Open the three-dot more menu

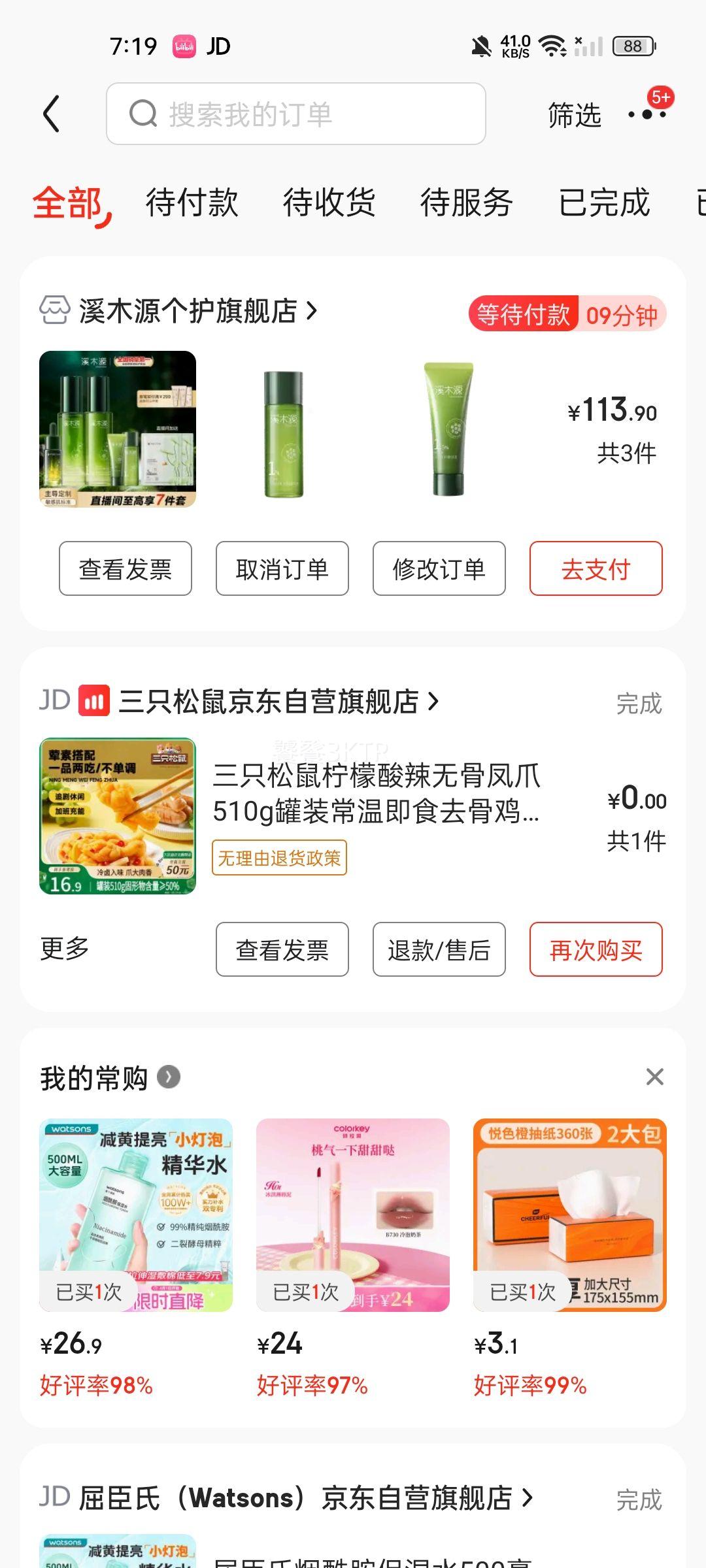point(647,115)
